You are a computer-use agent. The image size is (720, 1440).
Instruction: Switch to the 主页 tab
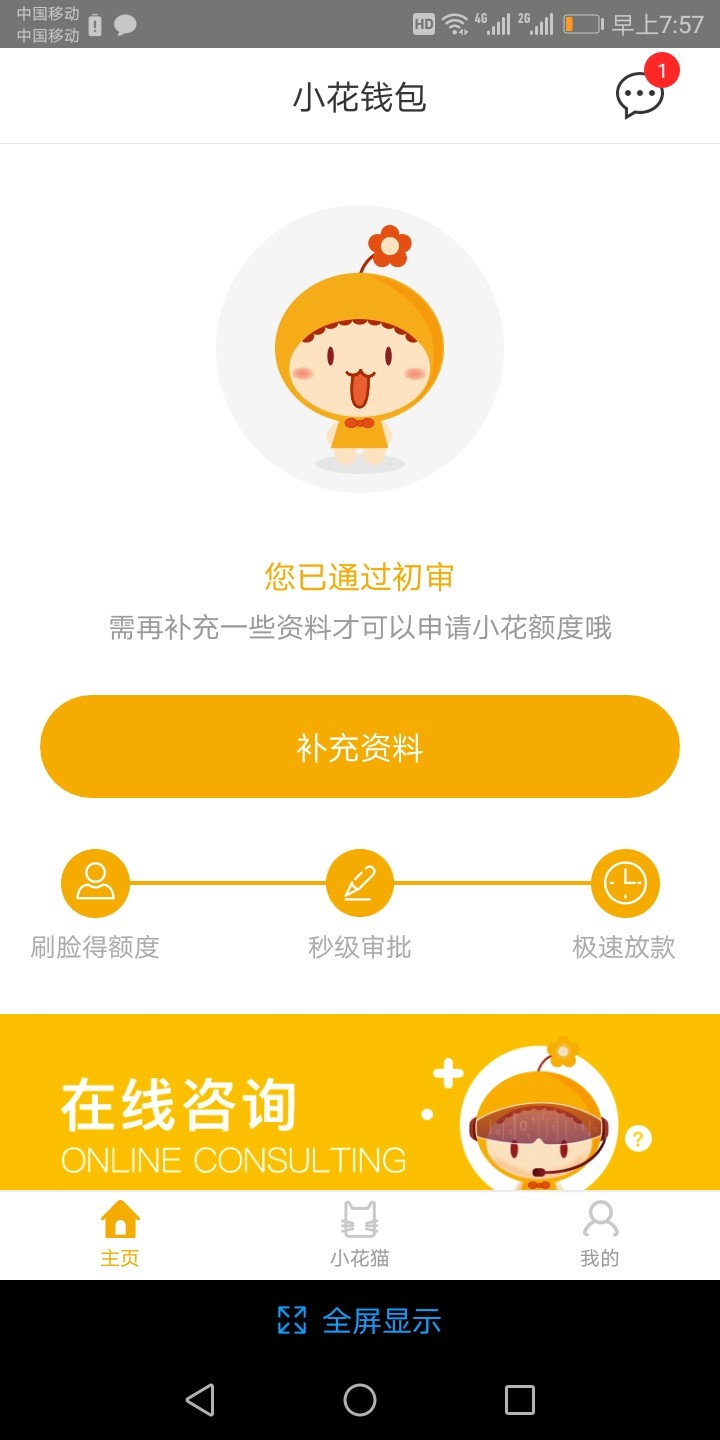120,1234
